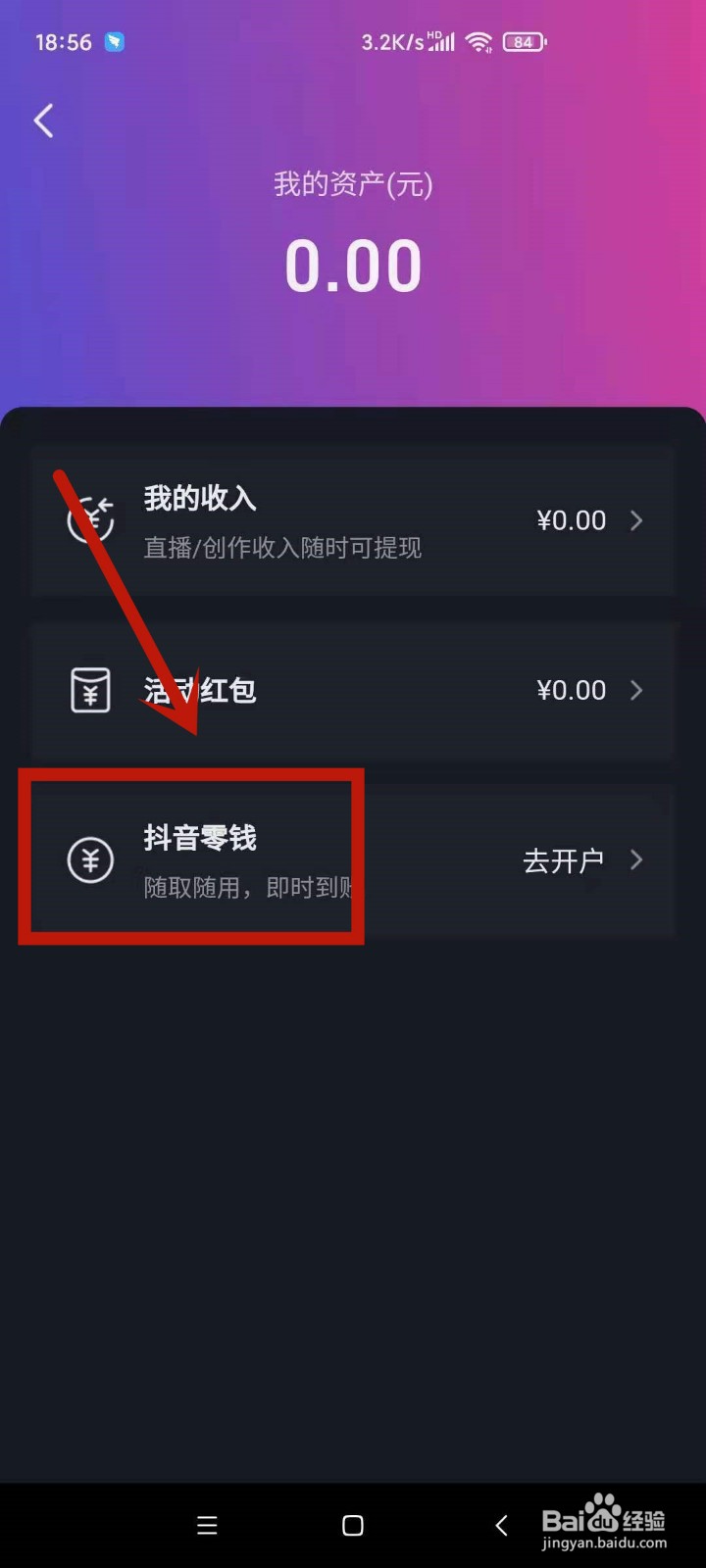Open the system recent apps menu
Viewport: 706px width, 1568px height.
(x=207, y=1525)
